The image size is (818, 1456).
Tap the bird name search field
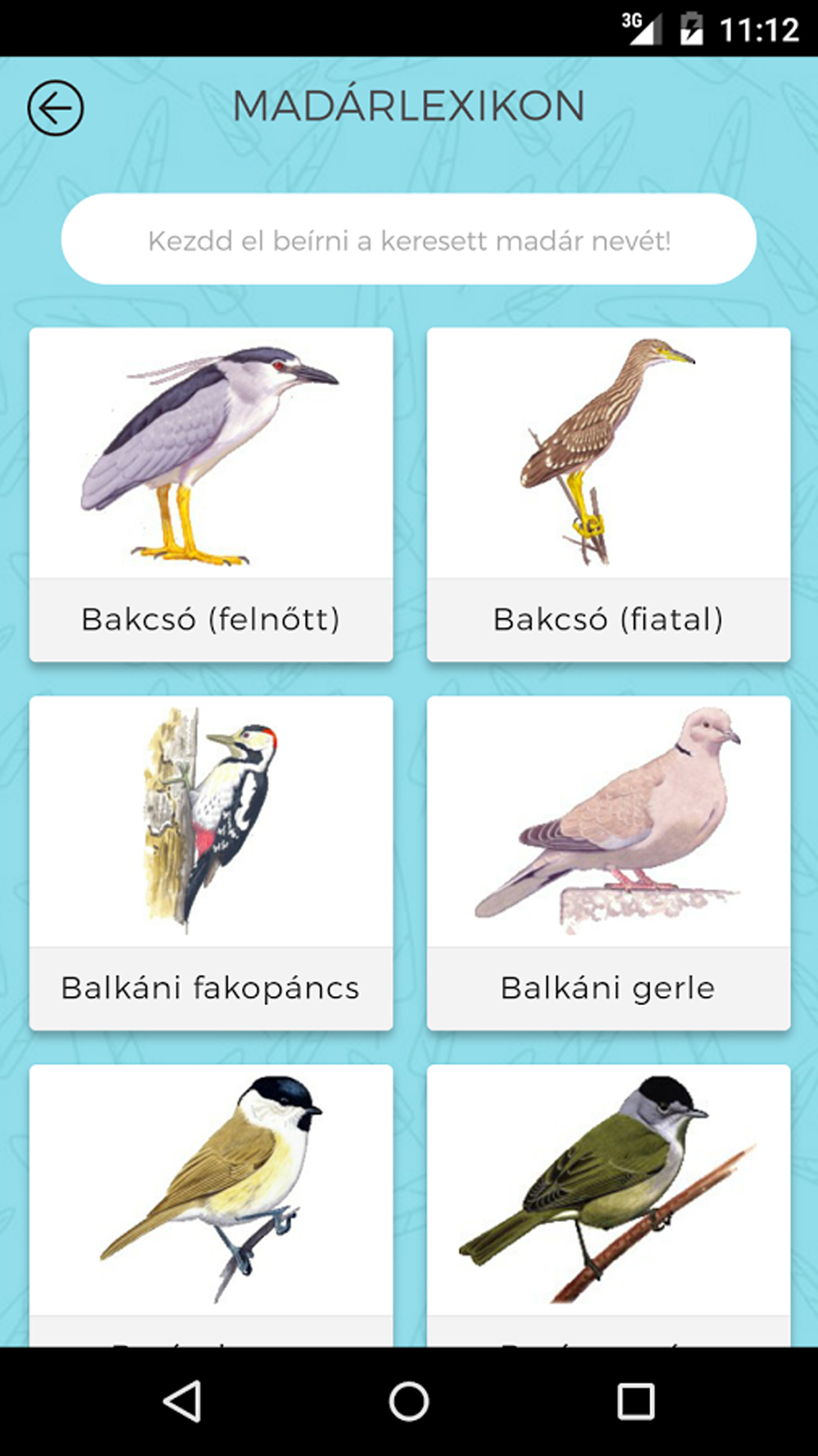[409, 239]
